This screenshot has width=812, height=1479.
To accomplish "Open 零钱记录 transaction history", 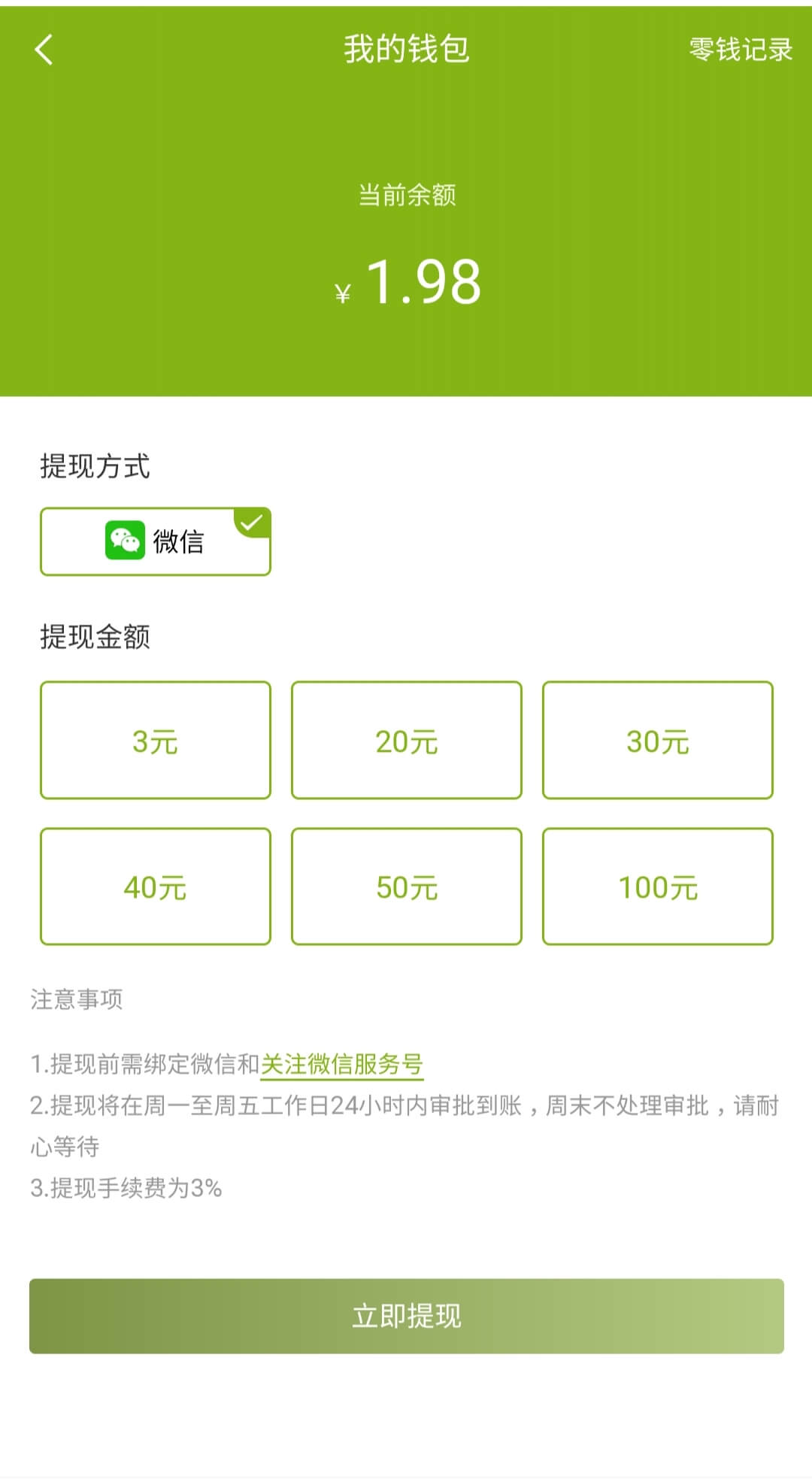I will tap(741, 50).
